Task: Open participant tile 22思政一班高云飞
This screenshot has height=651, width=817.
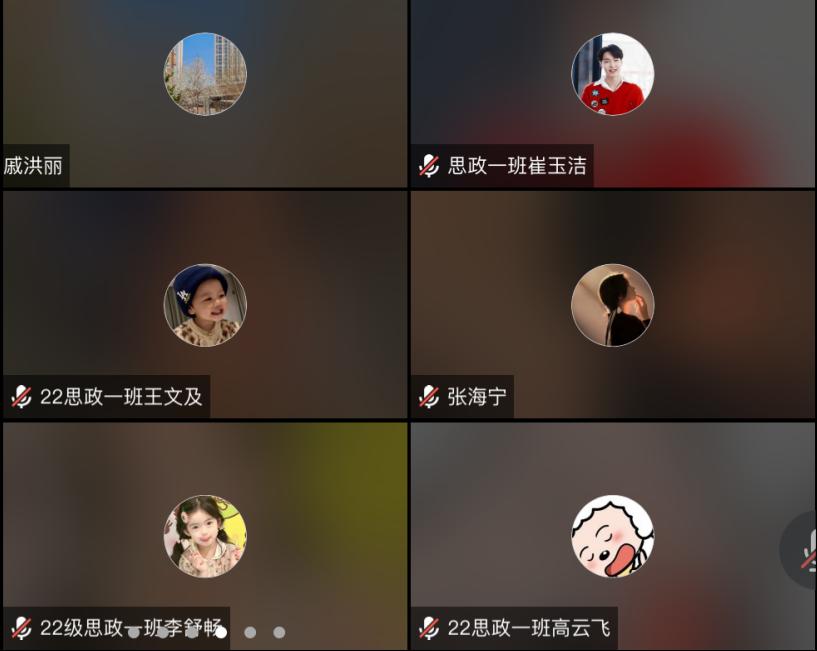Action: coord(612,535)
